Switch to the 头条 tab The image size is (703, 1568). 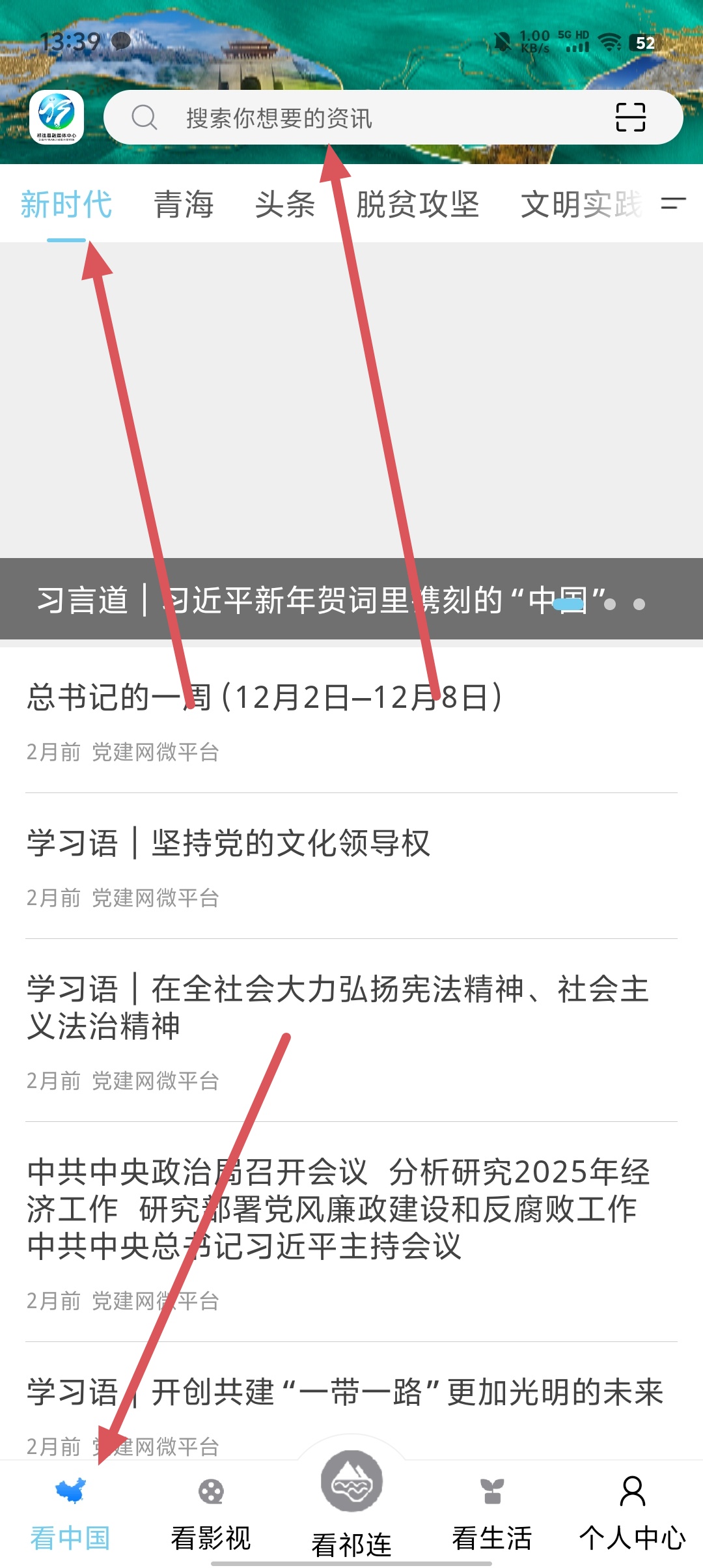point(284,204)
